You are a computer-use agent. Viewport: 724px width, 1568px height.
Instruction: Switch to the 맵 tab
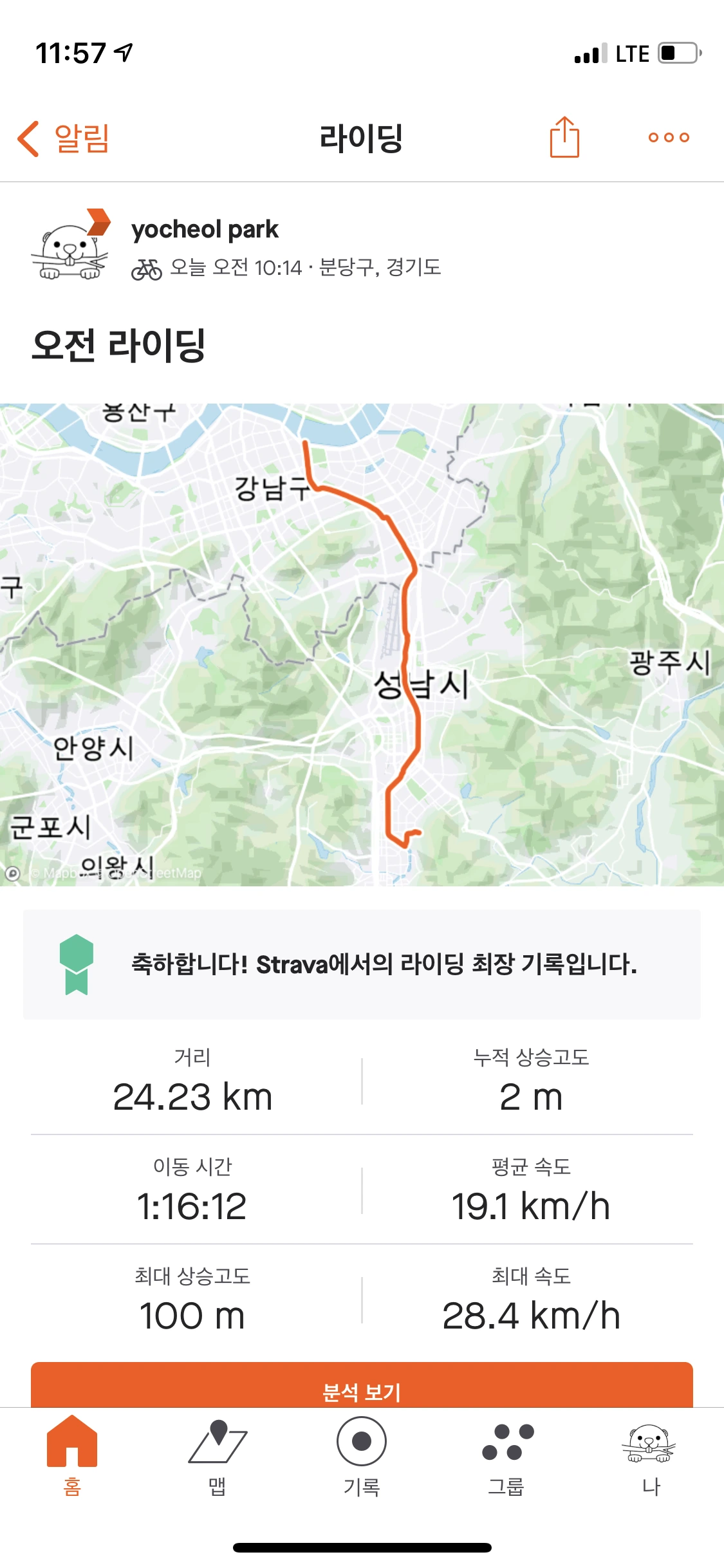[x=217, y=1455]
